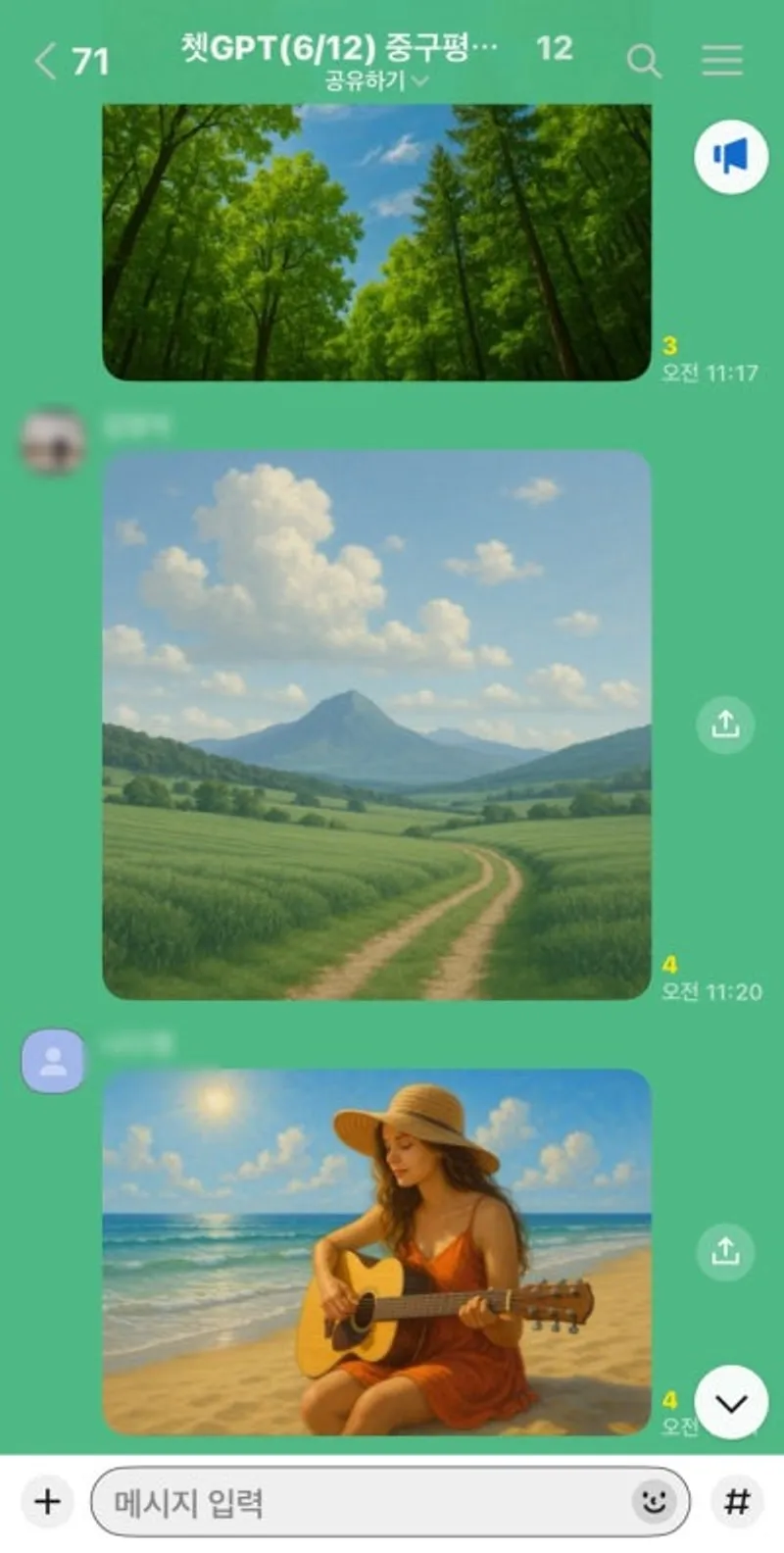View the mountain meadow landscape image

(376, 725)
